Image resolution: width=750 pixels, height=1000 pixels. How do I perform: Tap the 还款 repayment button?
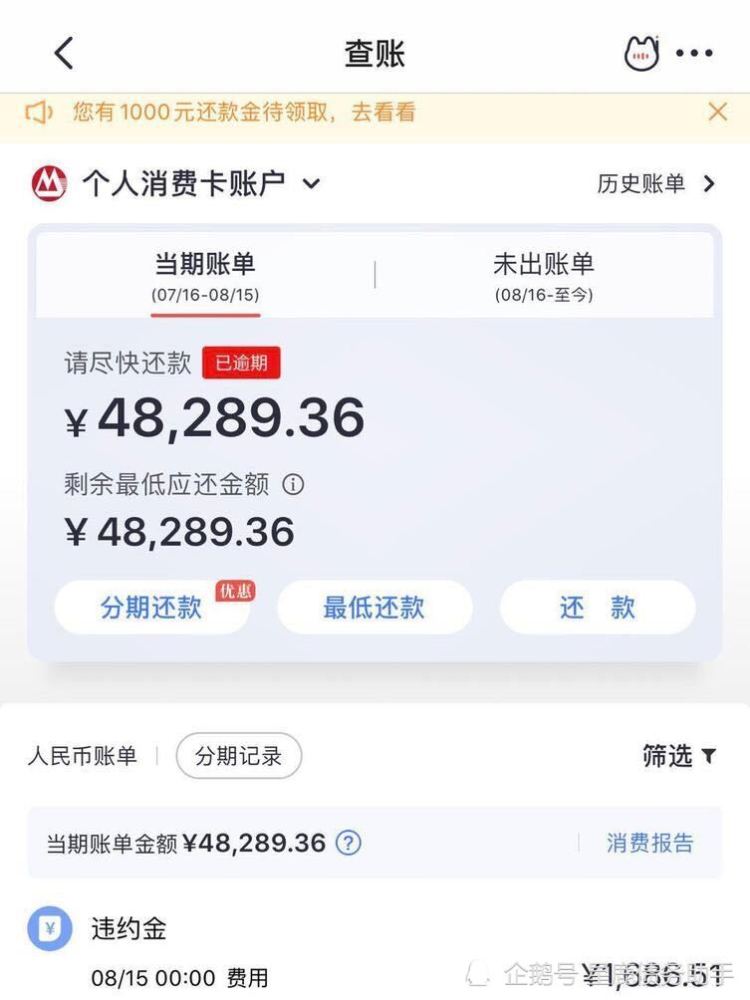[x=597, y=607]
